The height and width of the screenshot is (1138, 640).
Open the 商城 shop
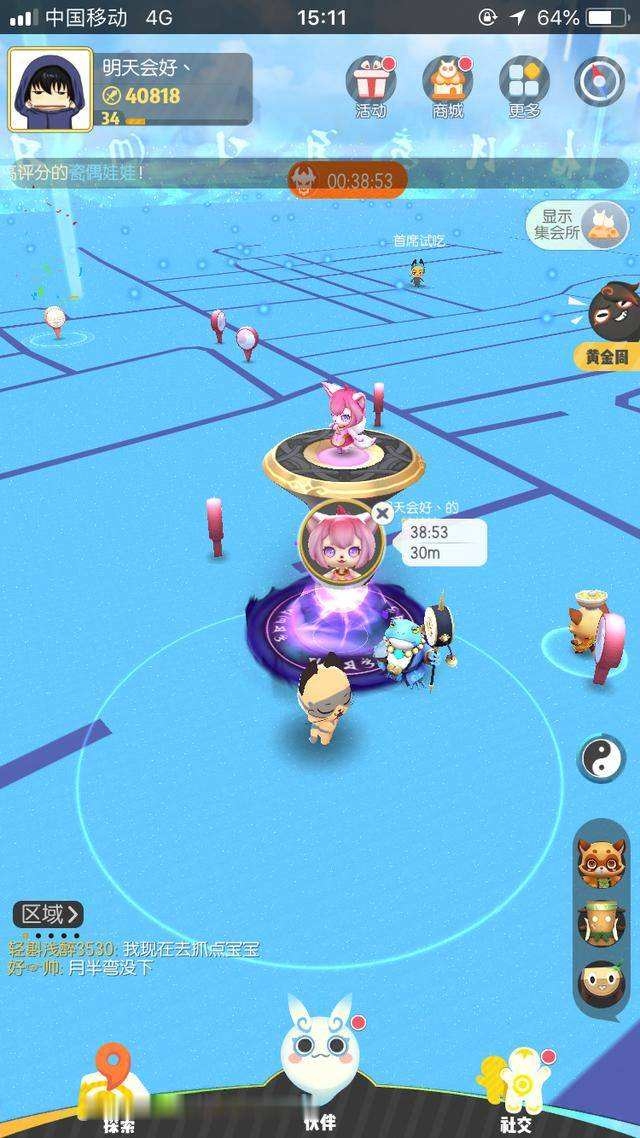(447, 84)
